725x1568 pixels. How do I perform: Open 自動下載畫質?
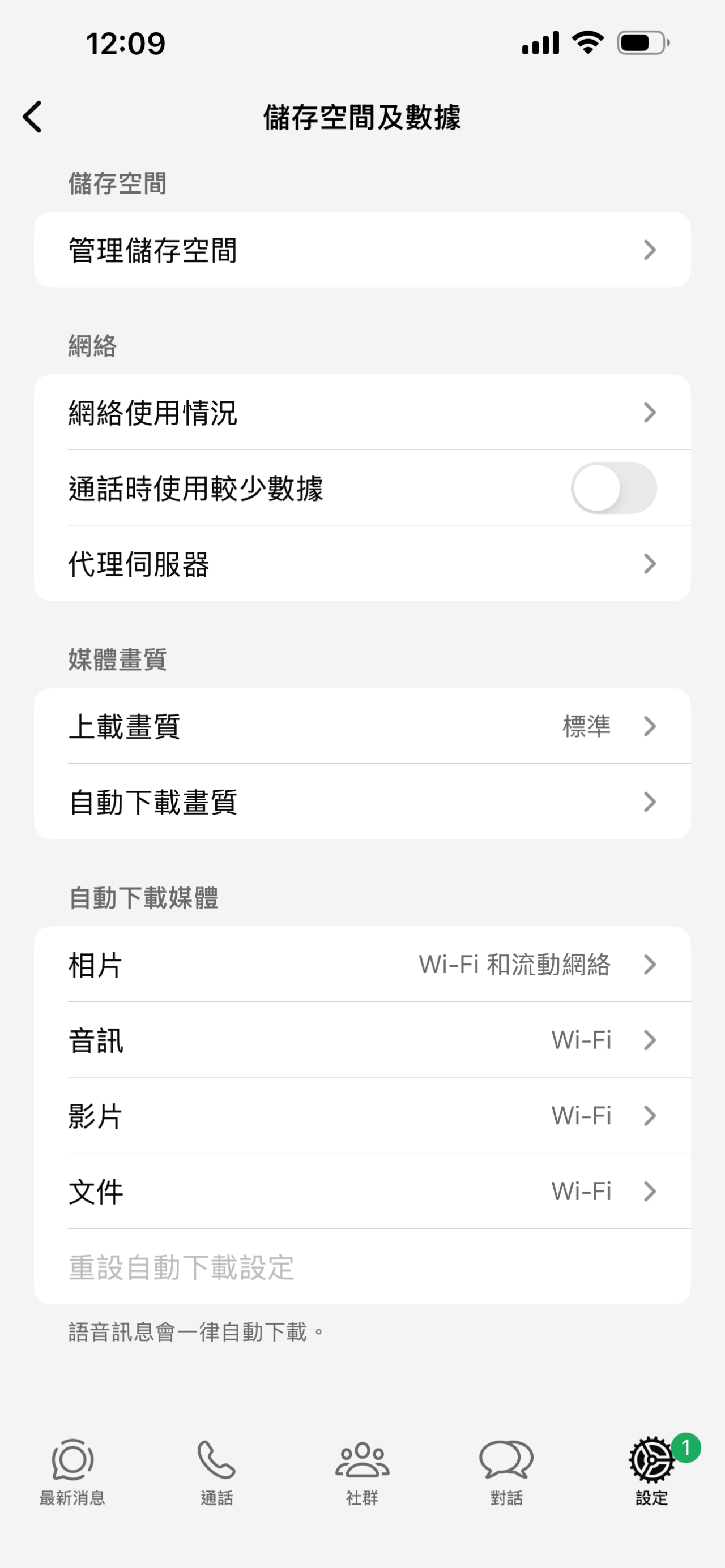[362, 802]
